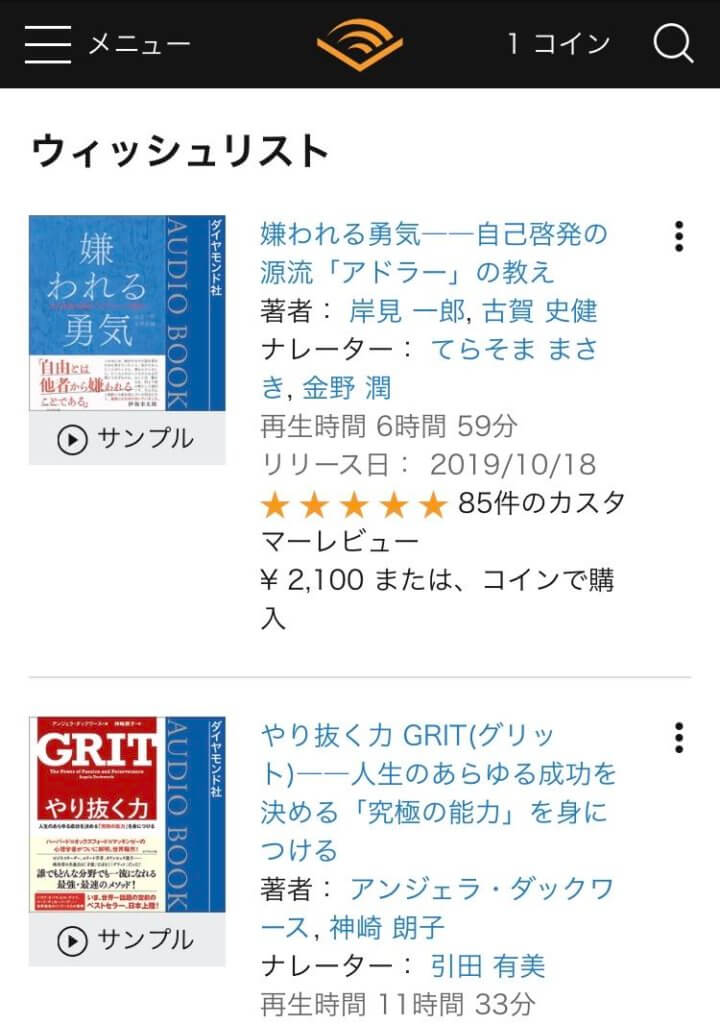
Task: Open overflow menu for やり抜く力 GRIT
Action: click(679, 737)
